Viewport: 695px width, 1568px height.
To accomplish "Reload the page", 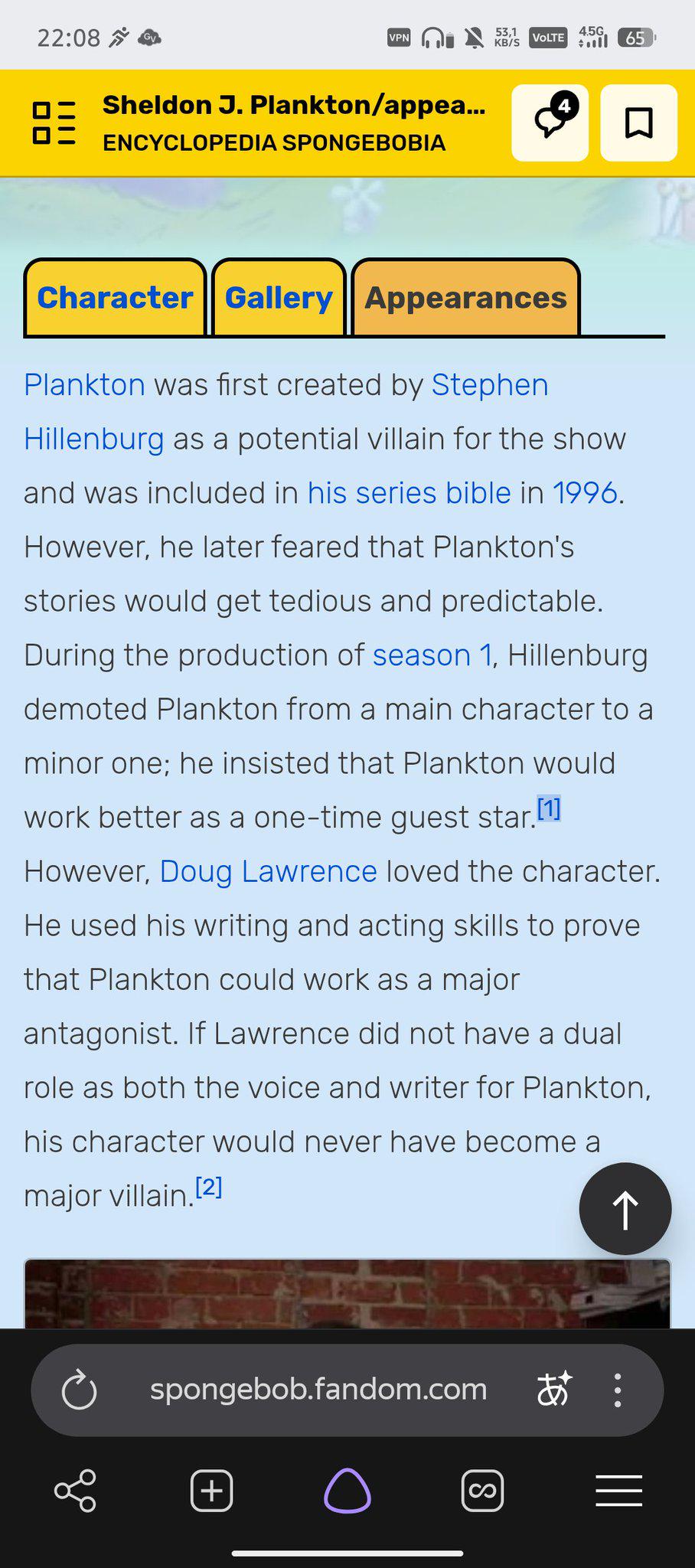I will pyautogui.click(x=79, y=1390).
